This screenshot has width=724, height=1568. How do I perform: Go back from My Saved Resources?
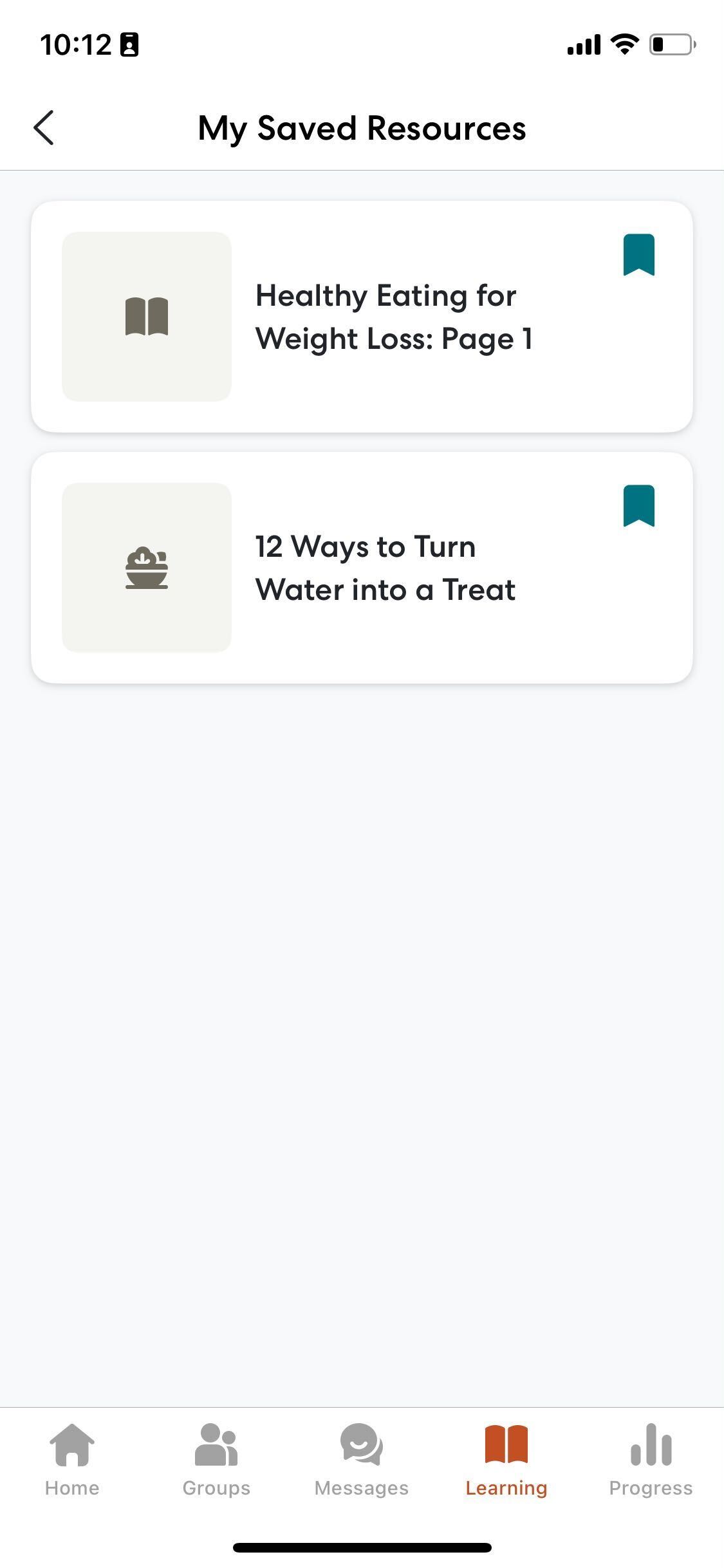[x=44, y=127]
